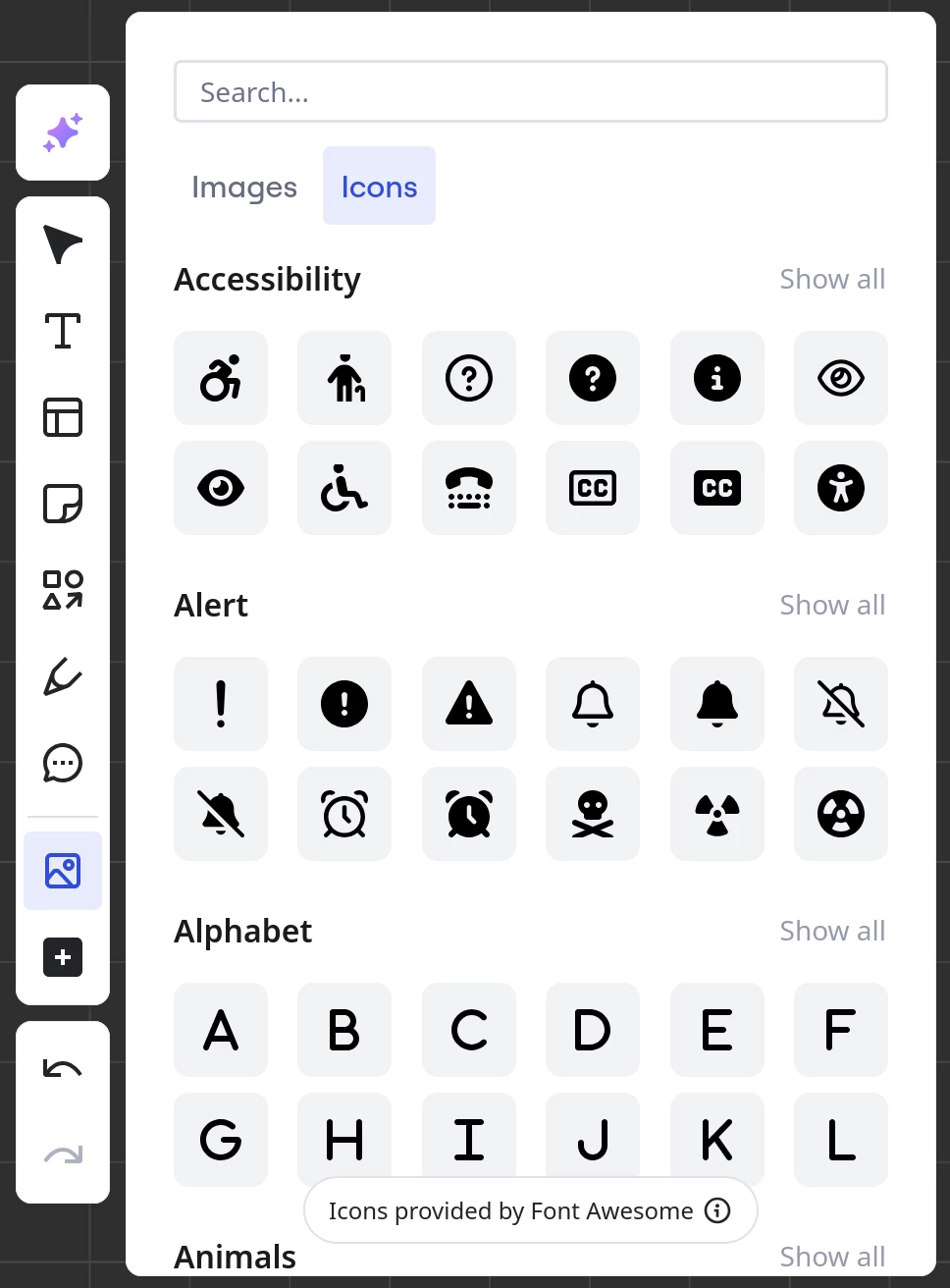Viewport: 950px width, 1288px height.
Task: Show all Accessibility icons
Action: (x=831, y=279)
